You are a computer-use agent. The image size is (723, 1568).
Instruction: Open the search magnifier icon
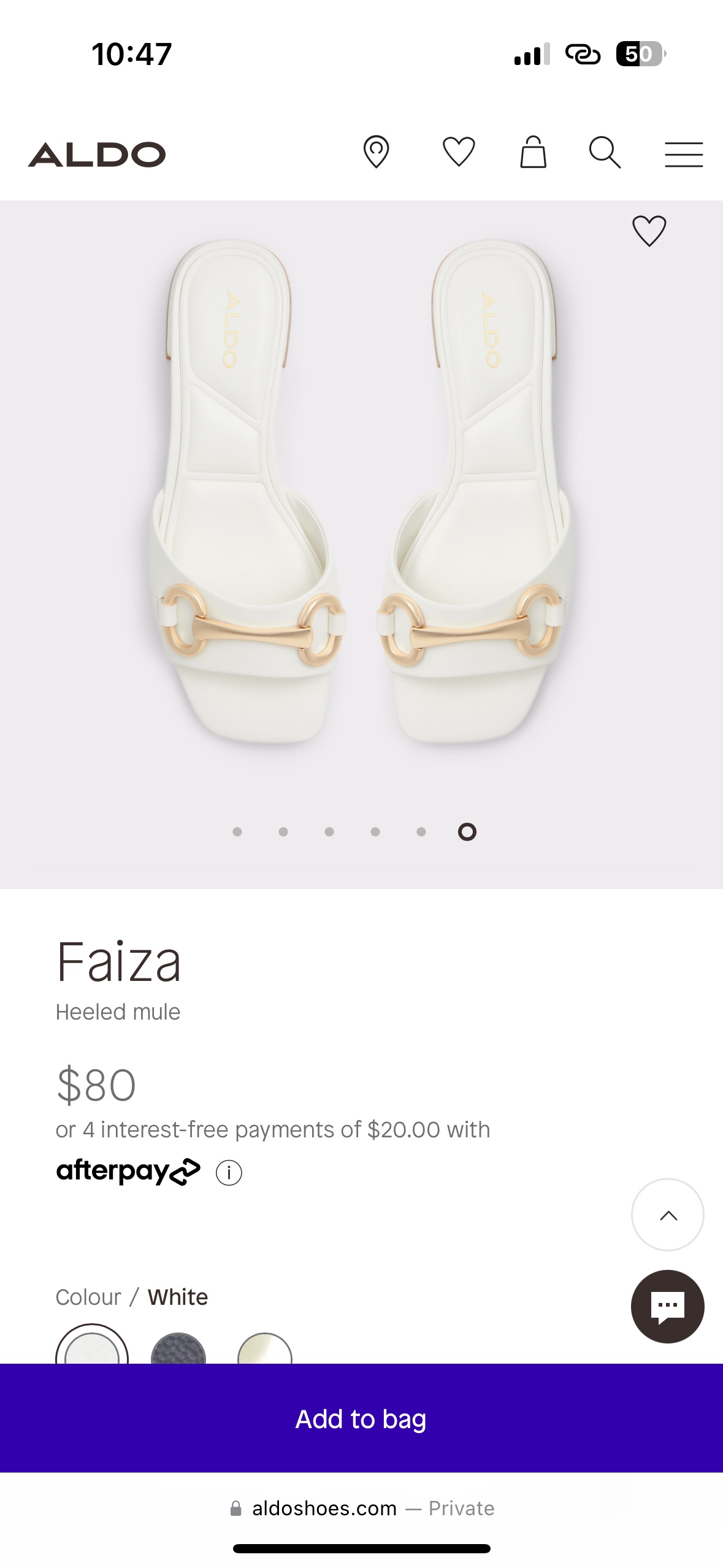[x=605, y=152]
